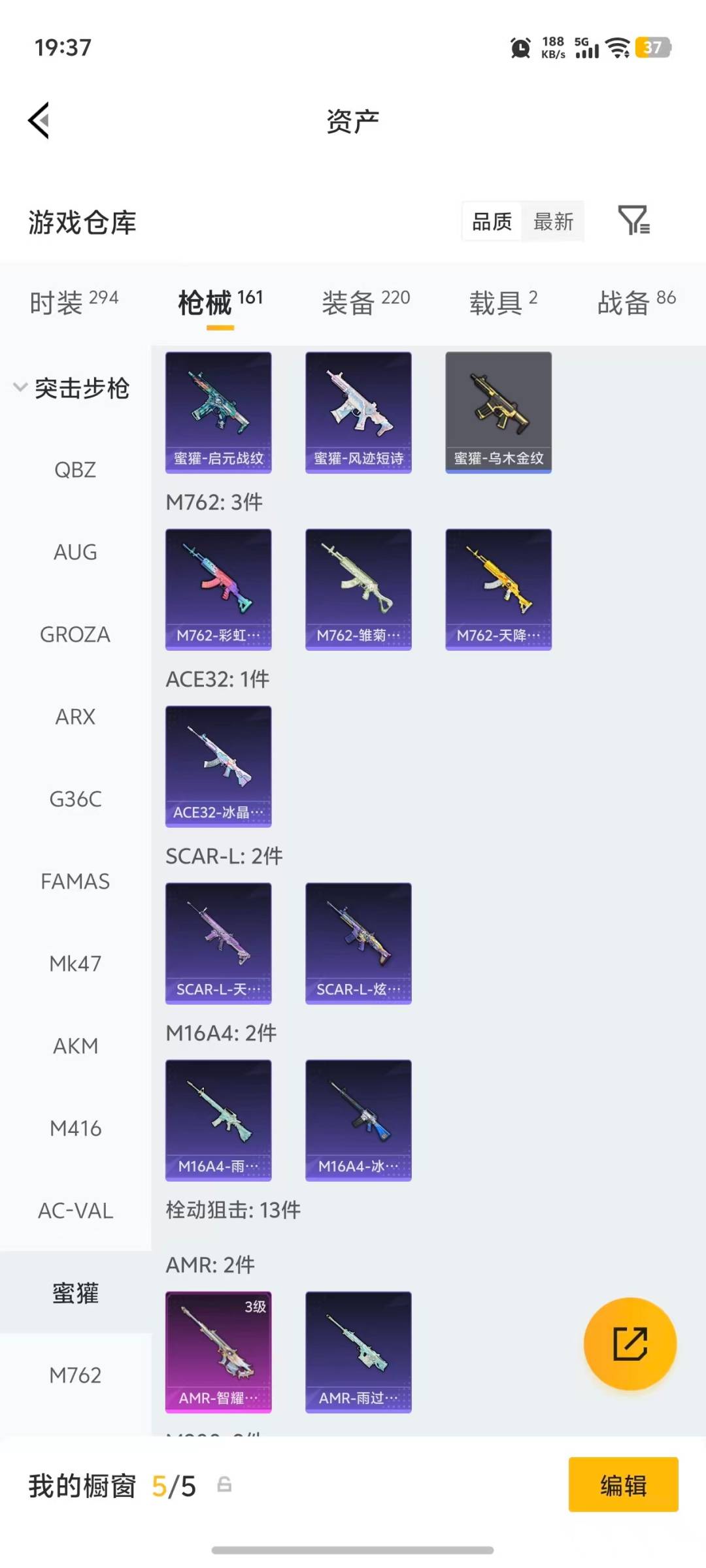
Task: Show the 战备 tab
Action: (x=636, y=302)
